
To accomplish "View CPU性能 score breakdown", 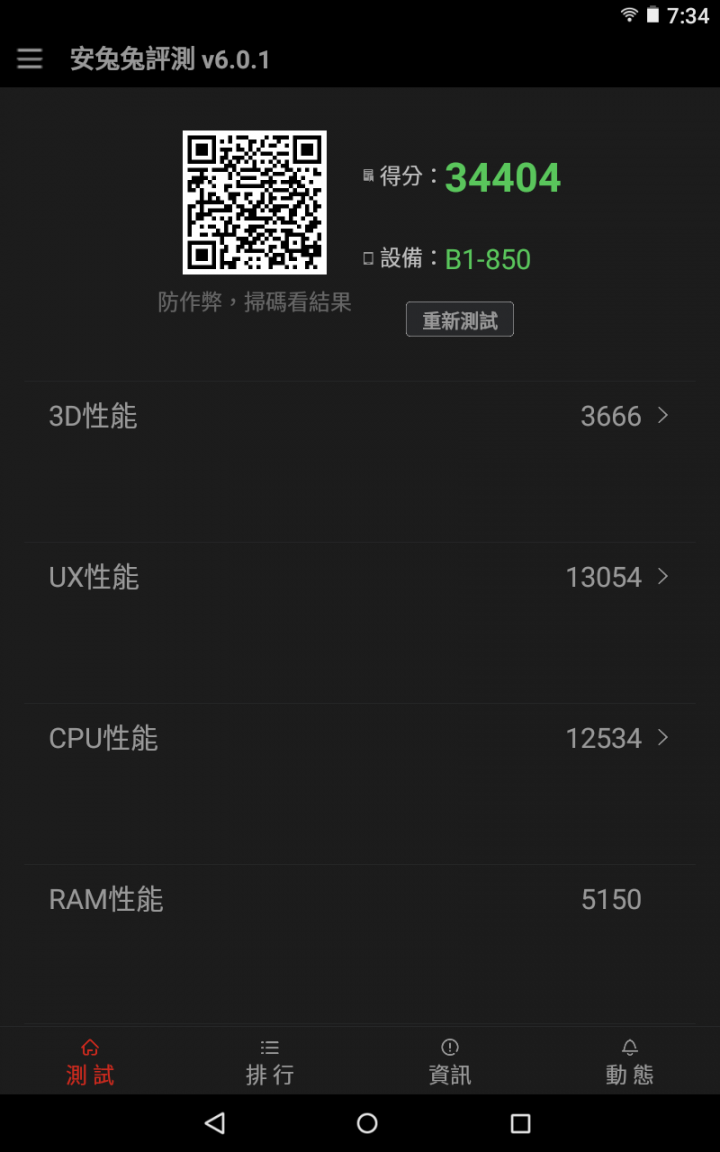I will tap(360, 784).
